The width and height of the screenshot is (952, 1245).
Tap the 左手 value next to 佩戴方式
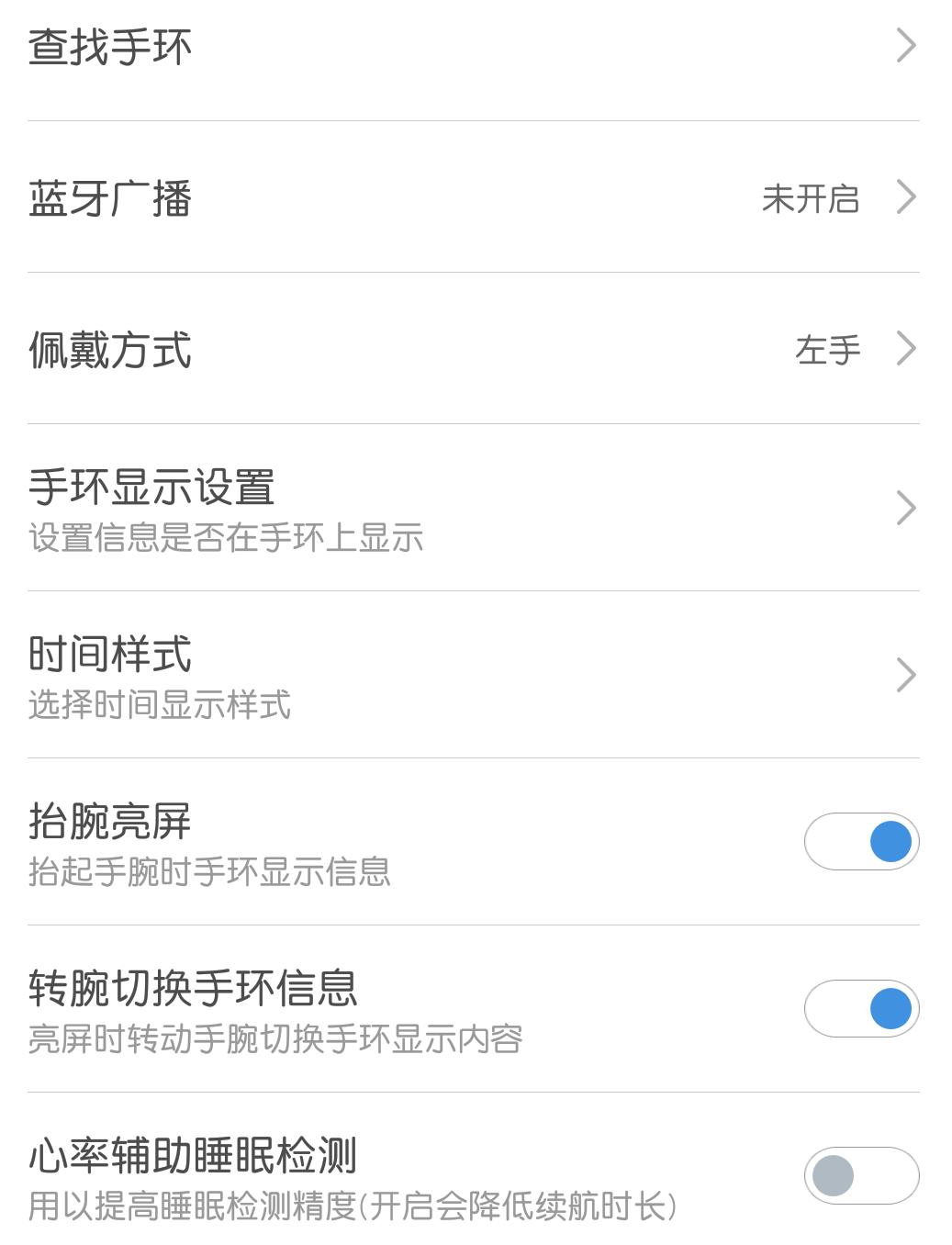click(x=827, y=349)
